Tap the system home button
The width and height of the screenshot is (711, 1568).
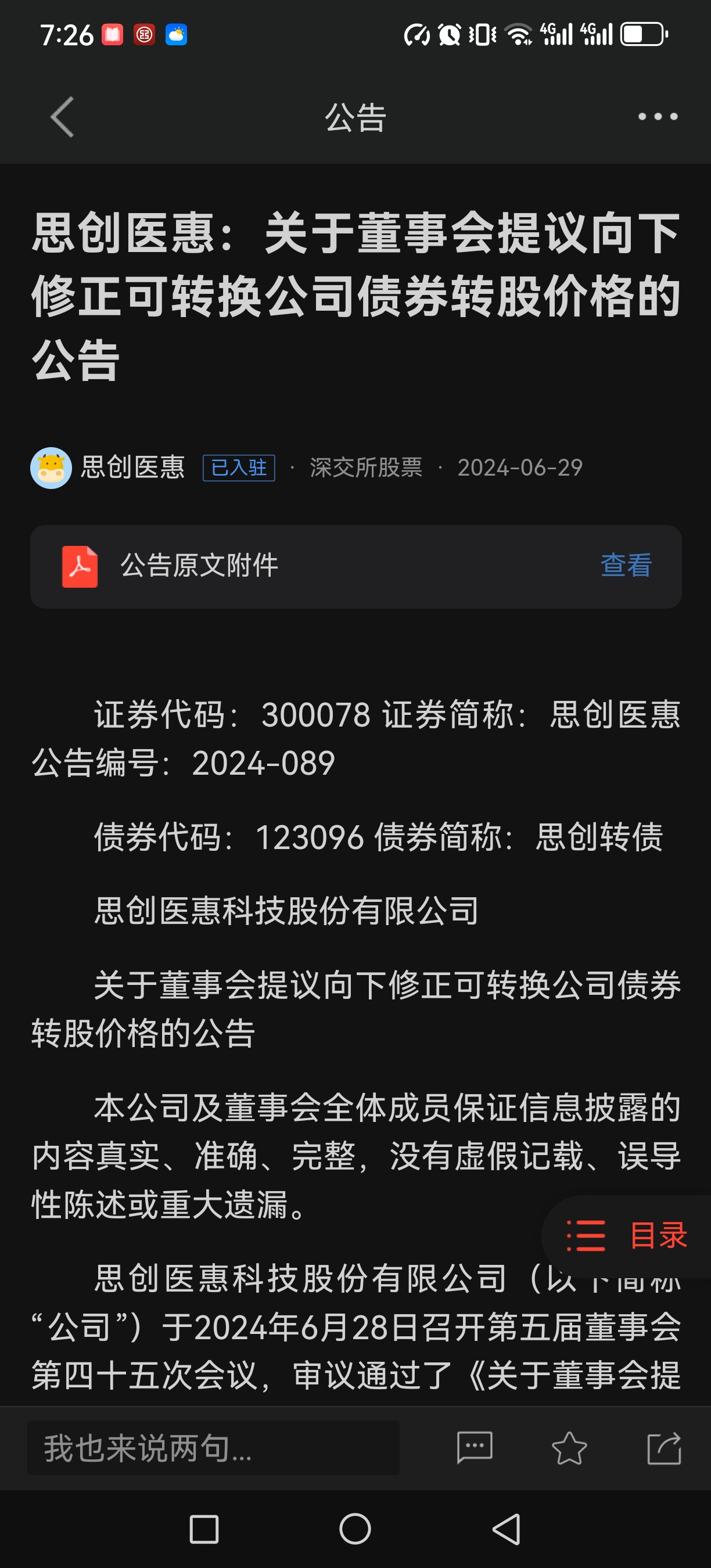pos(355,1529)
